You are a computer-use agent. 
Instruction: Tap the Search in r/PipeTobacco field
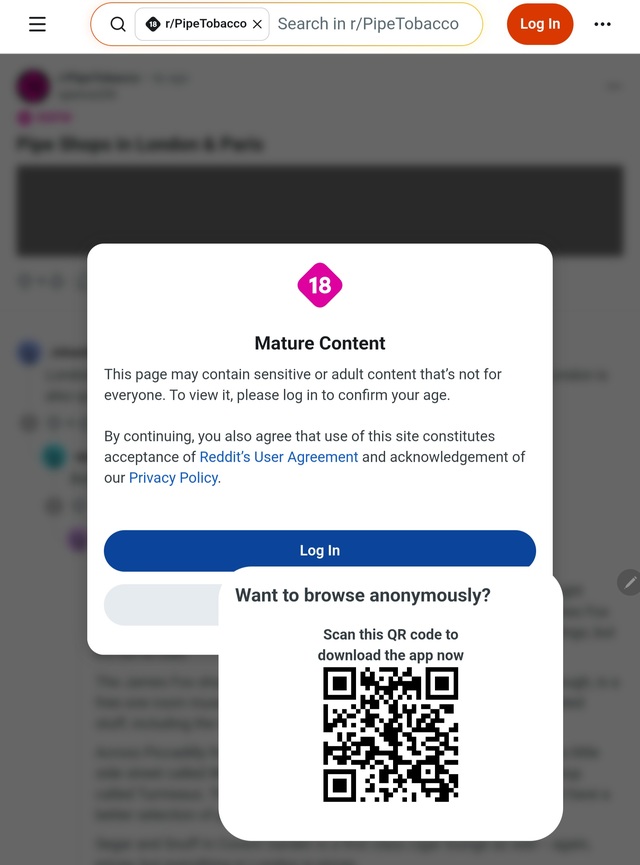tap(368, 24)
